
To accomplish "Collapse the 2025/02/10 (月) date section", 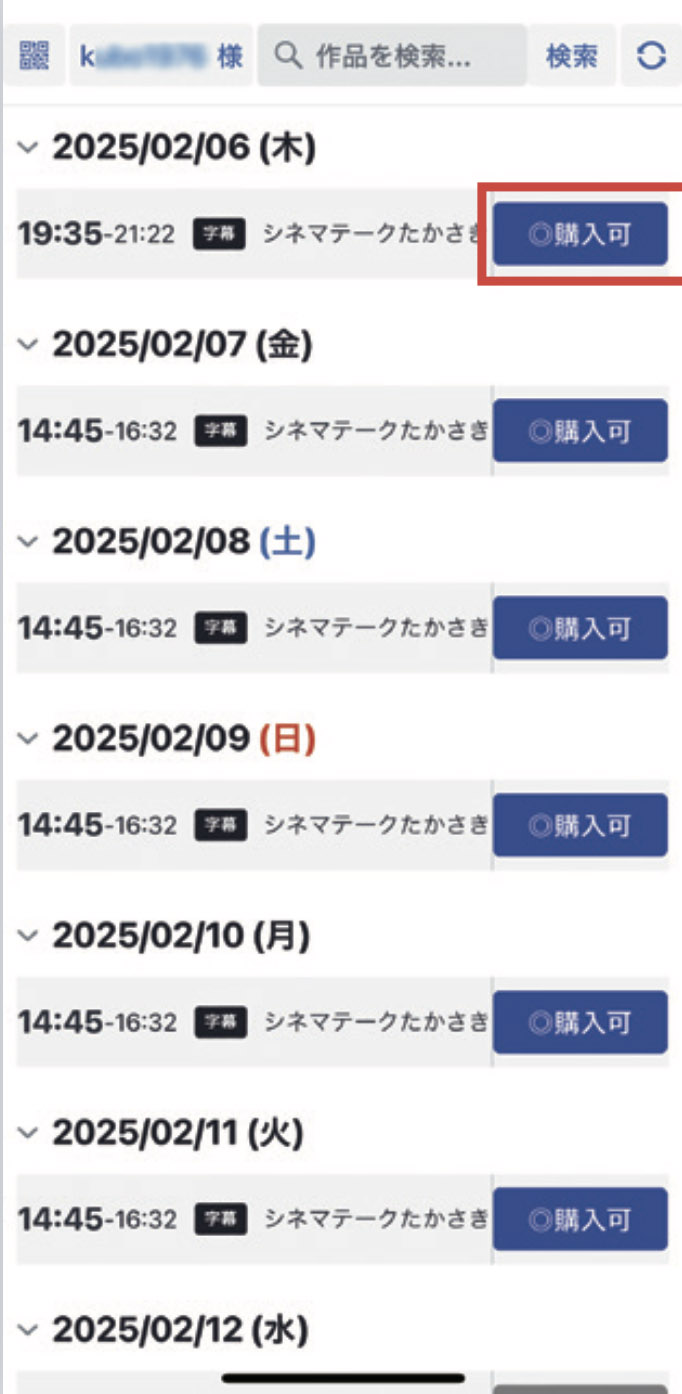I will [x=29, y=936].
